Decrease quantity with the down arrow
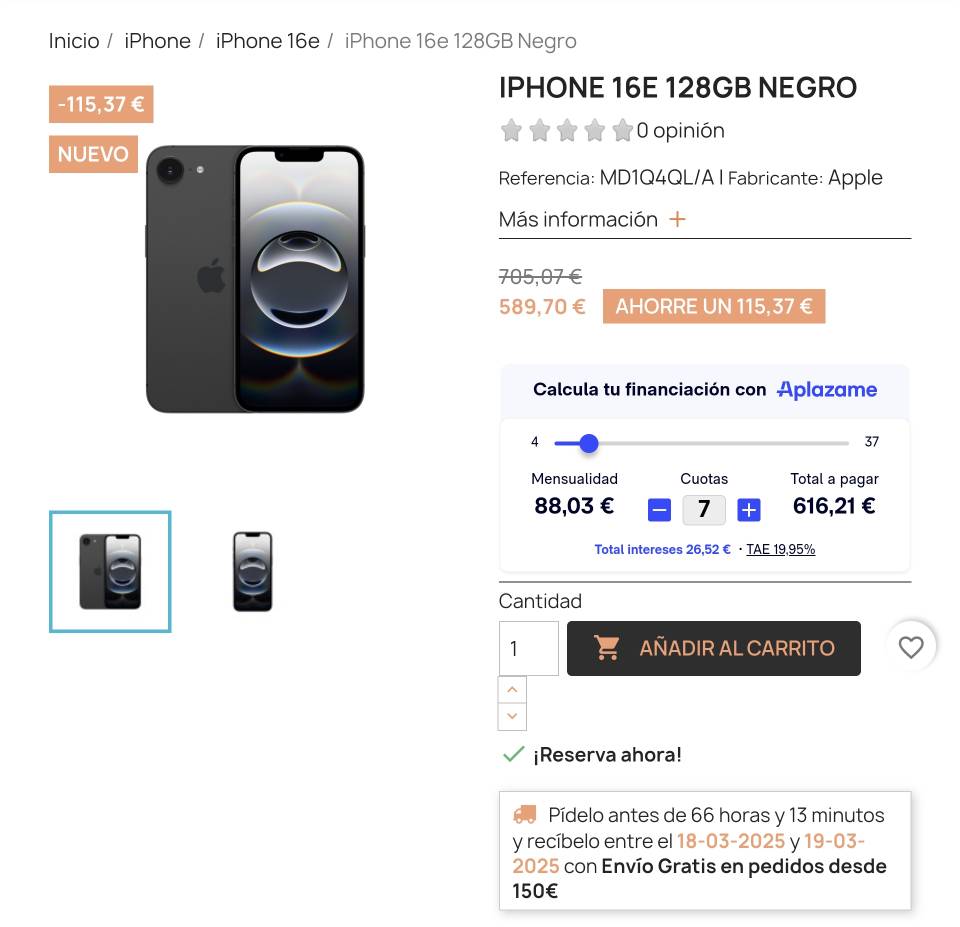Viewport: 960px width, 927px height. 512,716
